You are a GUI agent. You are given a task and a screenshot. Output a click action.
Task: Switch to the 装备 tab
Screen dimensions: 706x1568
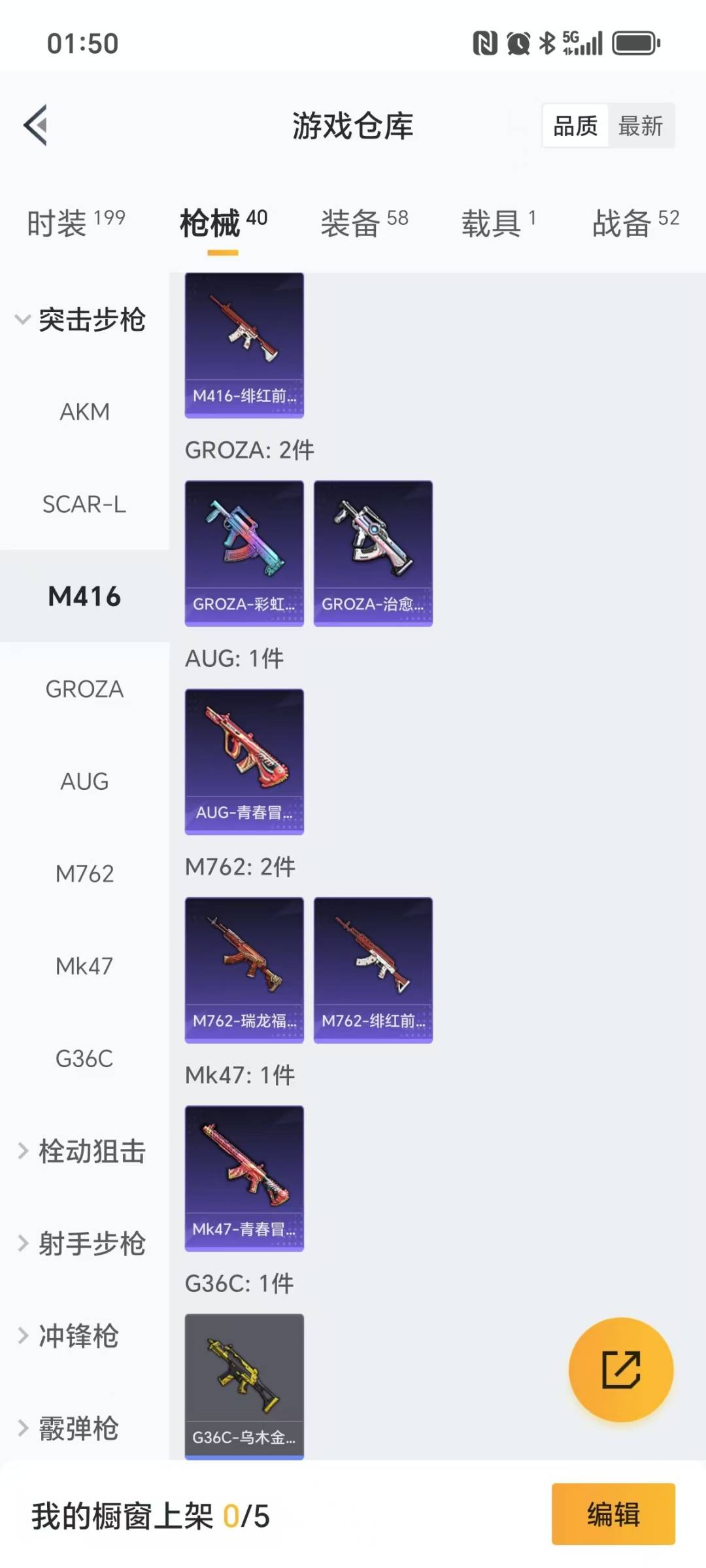364,223
